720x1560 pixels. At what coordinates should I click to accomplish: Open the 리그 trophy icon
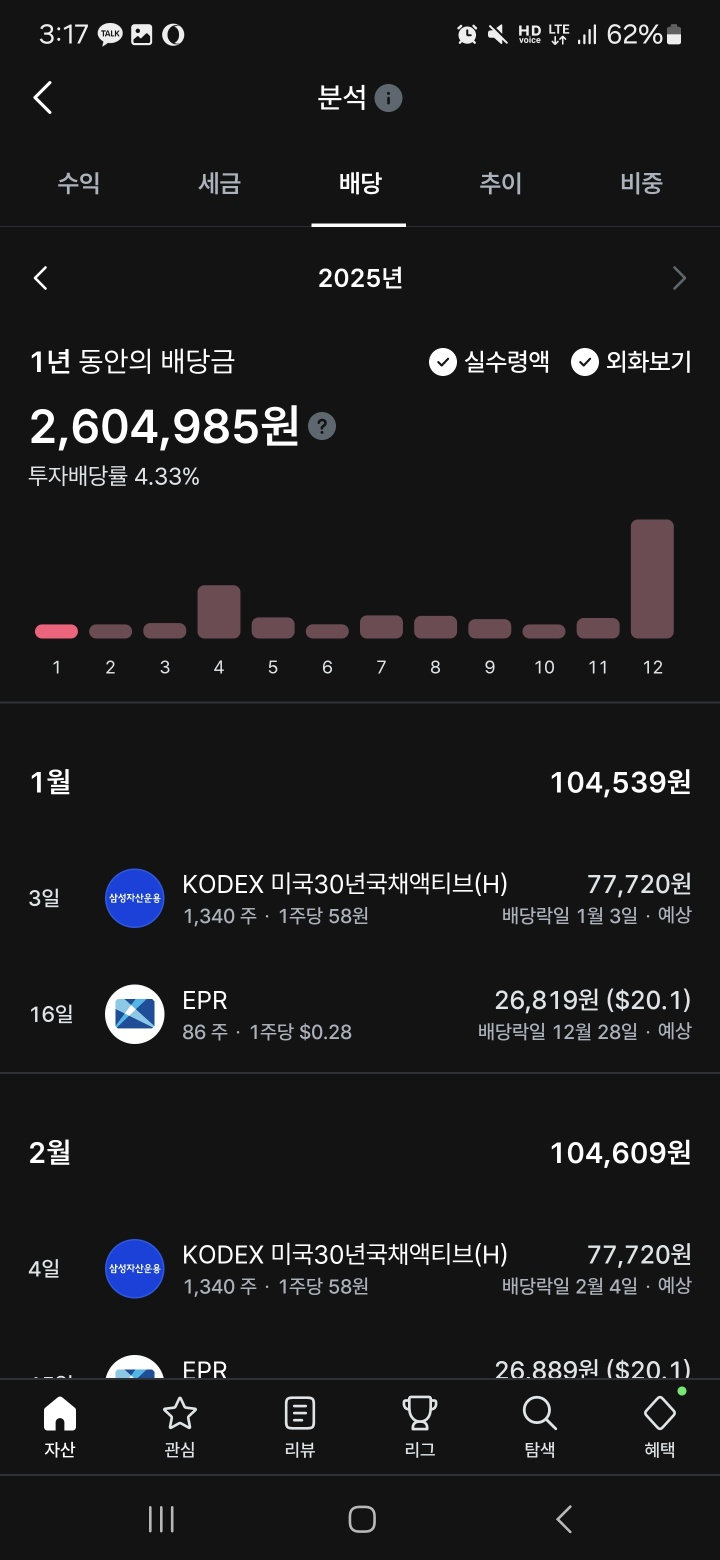(x=419, y=1427)
